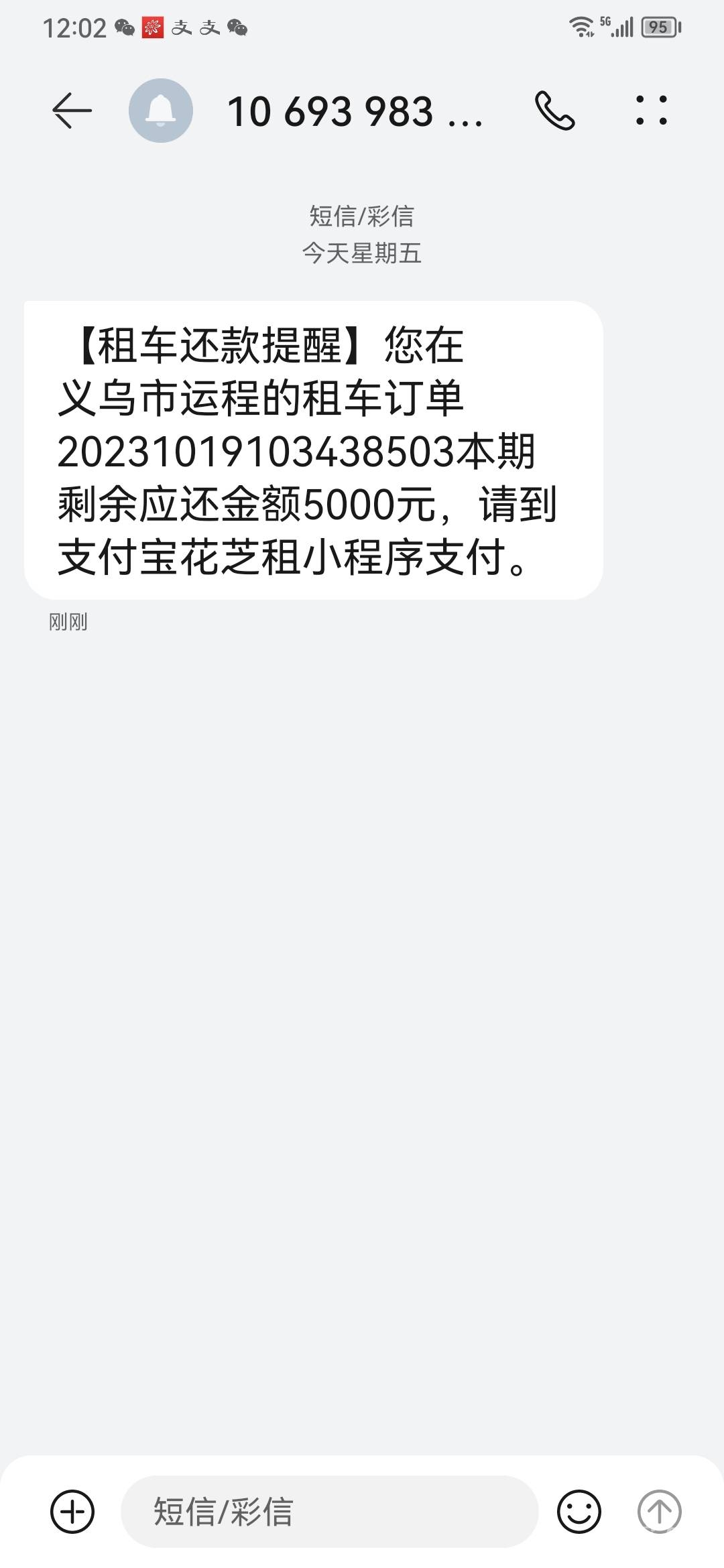Image resolution: width=724 pixels, height=1568 pixels.
Task: Go back to the message list
Action: click(72, 111)
